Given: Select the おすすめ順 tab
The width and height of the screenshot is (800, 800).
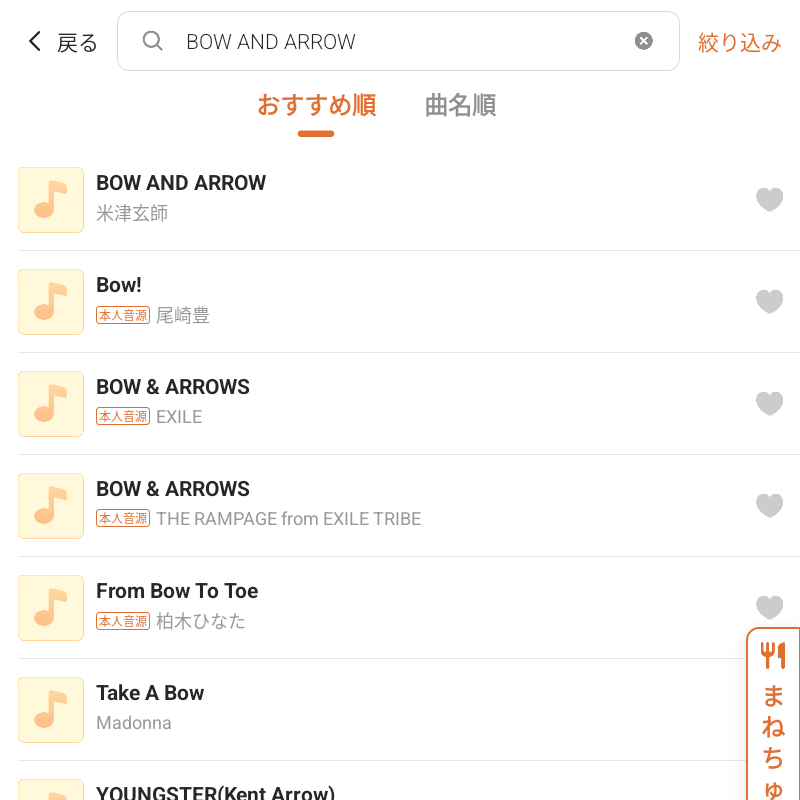Looking at the screenshot, I should 316,105.
